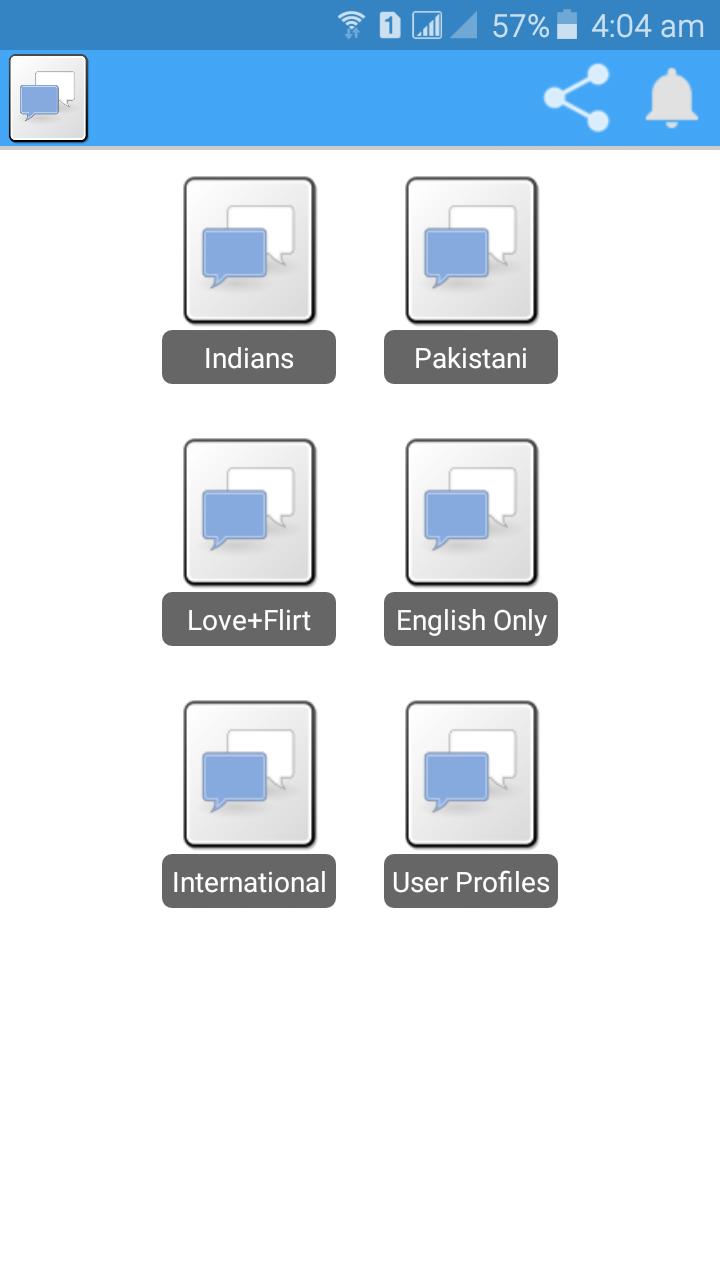View User Profiles
Image resolution: width=720 pixels, height=1280 pixels.
[471, 776]
